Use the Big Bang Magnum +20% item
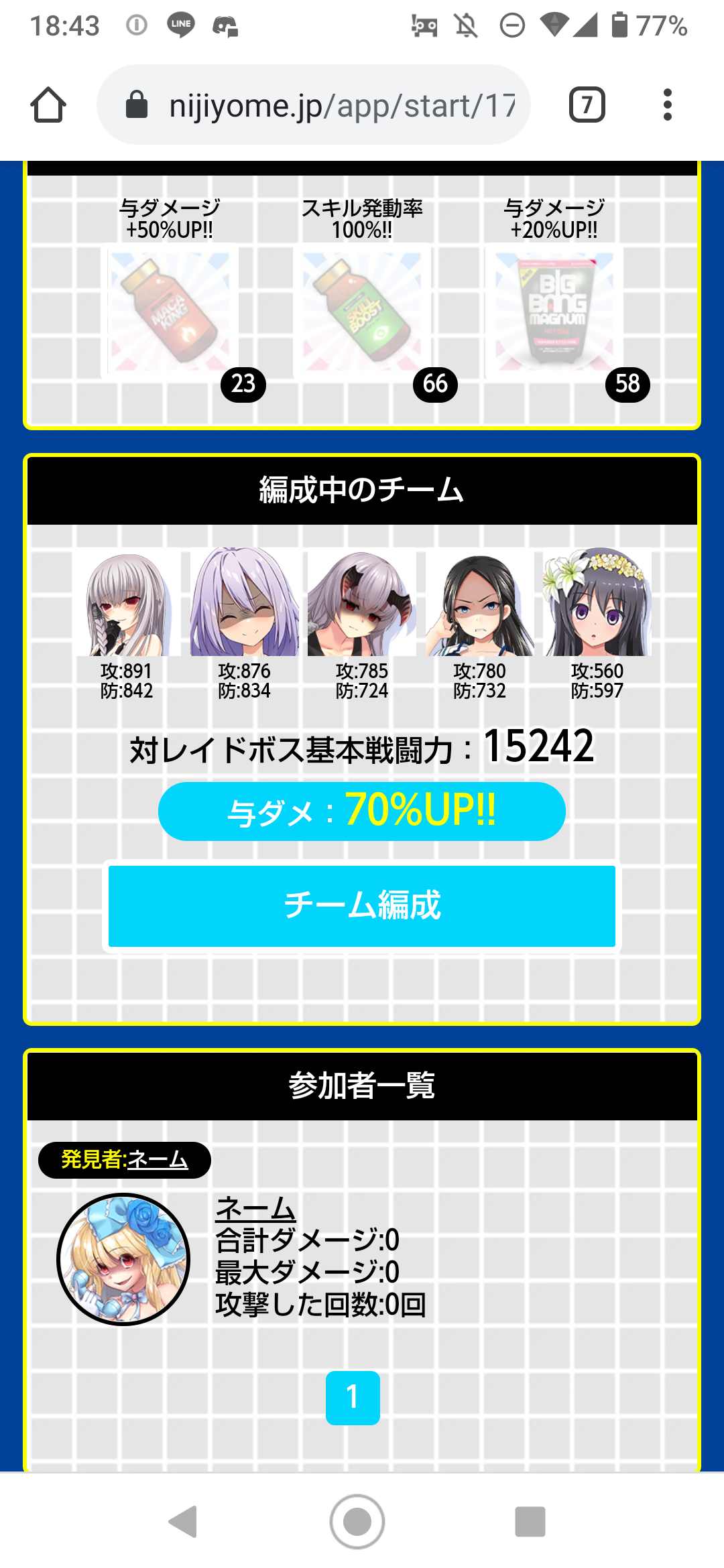Screen dimensions: 724x1568 tap(554, 312)
